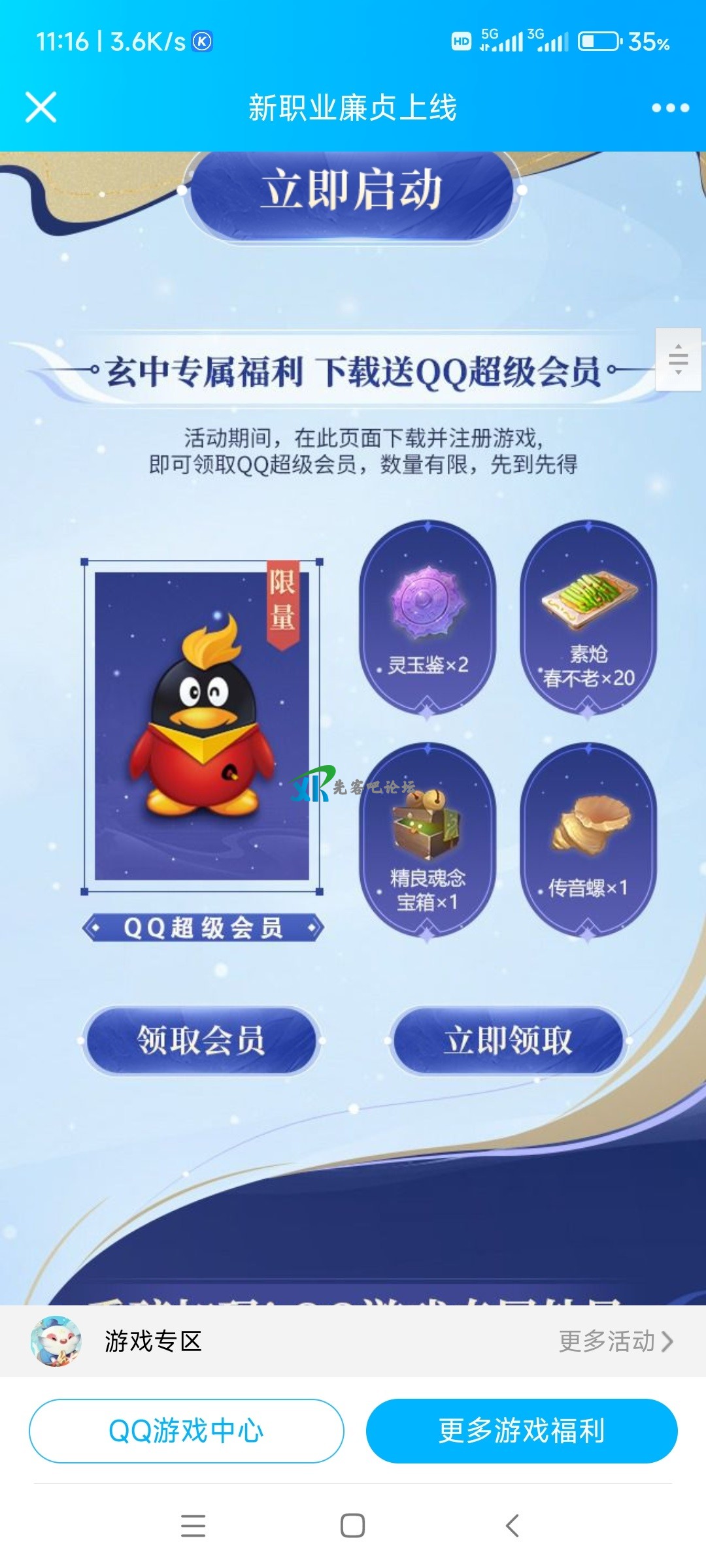Go back with the system back button
Screen dimensions: 706x1568
pyautogui.click(x=513, y=1526)
